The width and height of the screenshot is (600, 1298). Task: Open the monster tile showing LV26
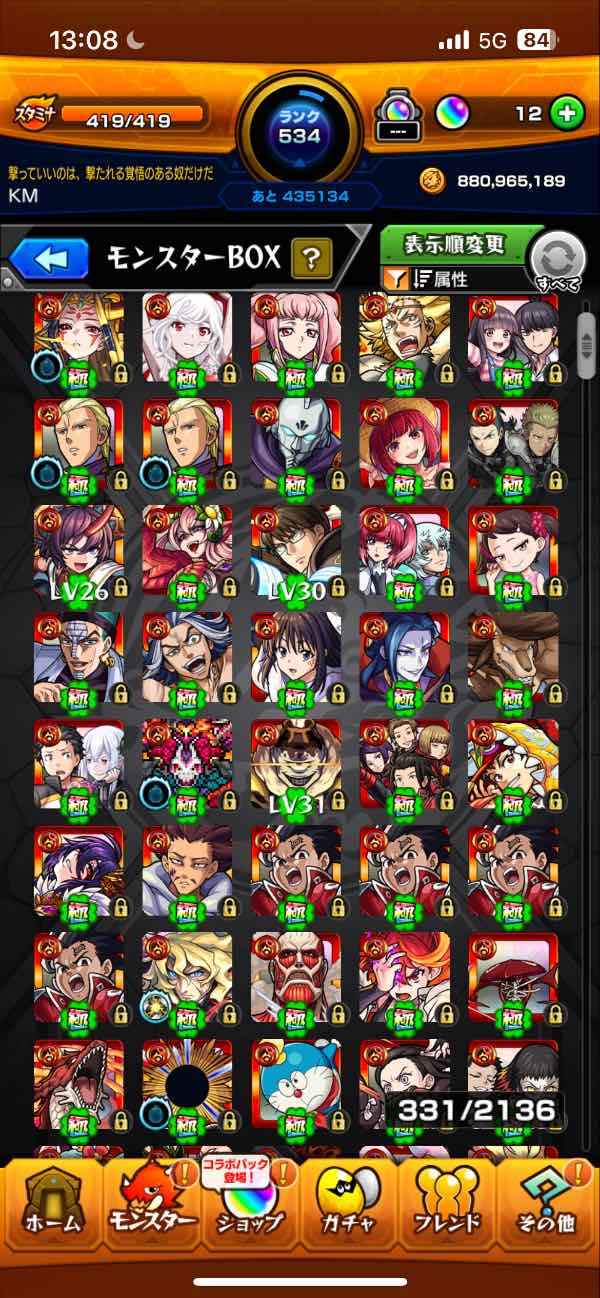coord(79,551)
